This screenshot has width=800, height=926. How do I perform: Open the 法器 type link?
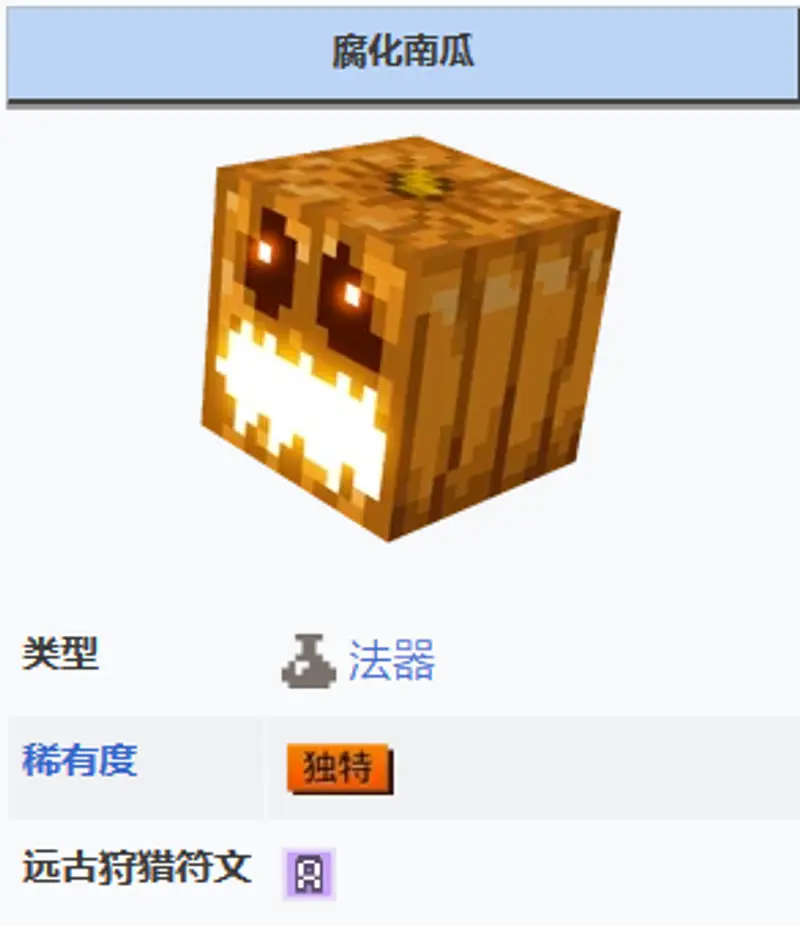pos(390,661)
